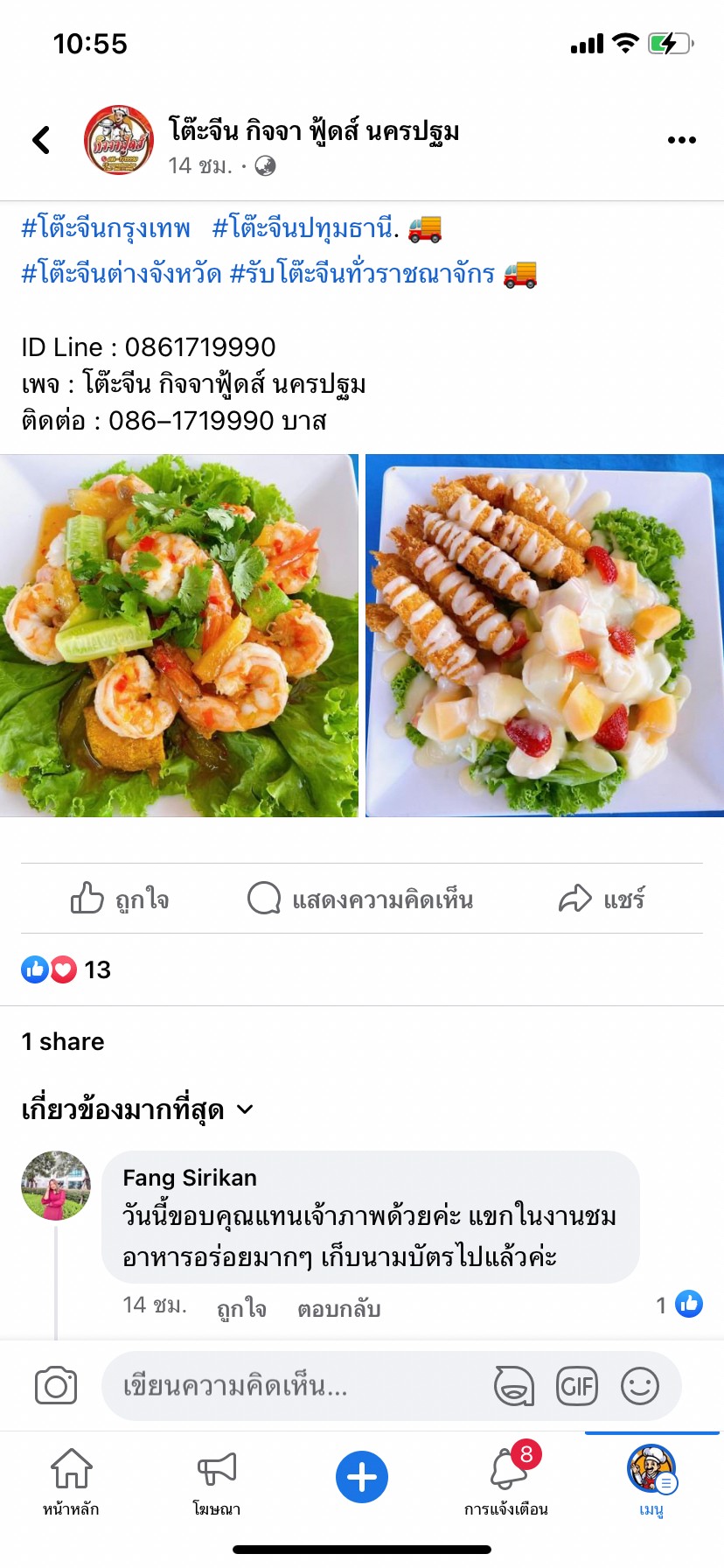This screenshot has height=1568, width=724.
Task: Open the การแจ้งเตือน notifications tab
Action: (506, 1479)
